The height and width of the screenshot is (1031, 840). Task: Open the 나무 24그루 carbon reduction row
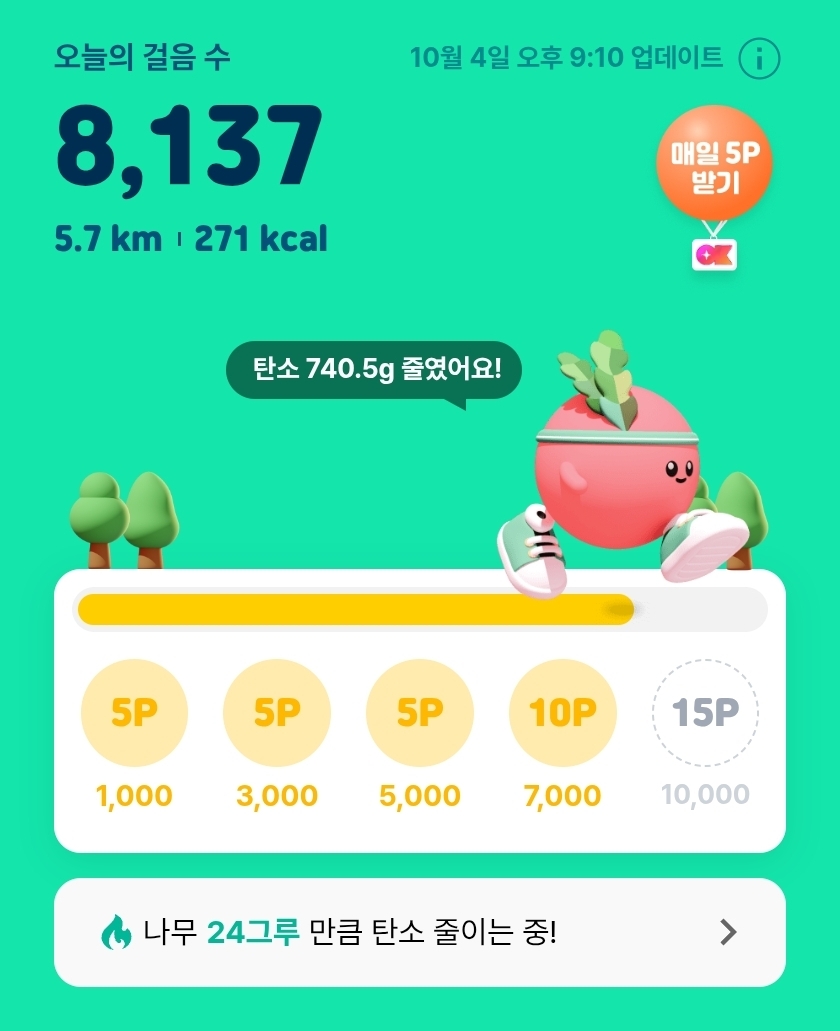[x=420, y=933]
